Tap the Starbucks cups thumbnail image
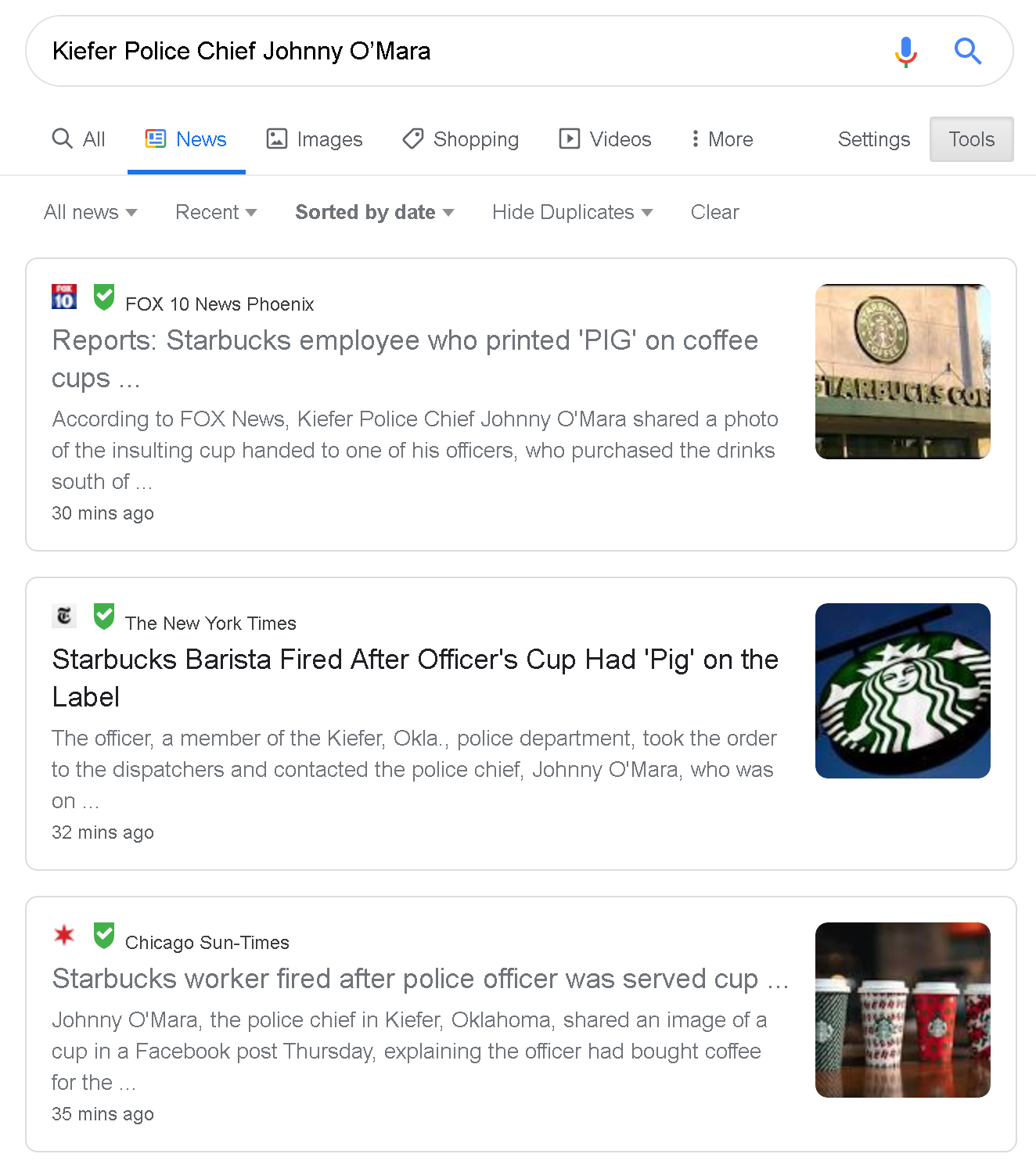This screenshot has width=1036, height=1172. 902,1009
